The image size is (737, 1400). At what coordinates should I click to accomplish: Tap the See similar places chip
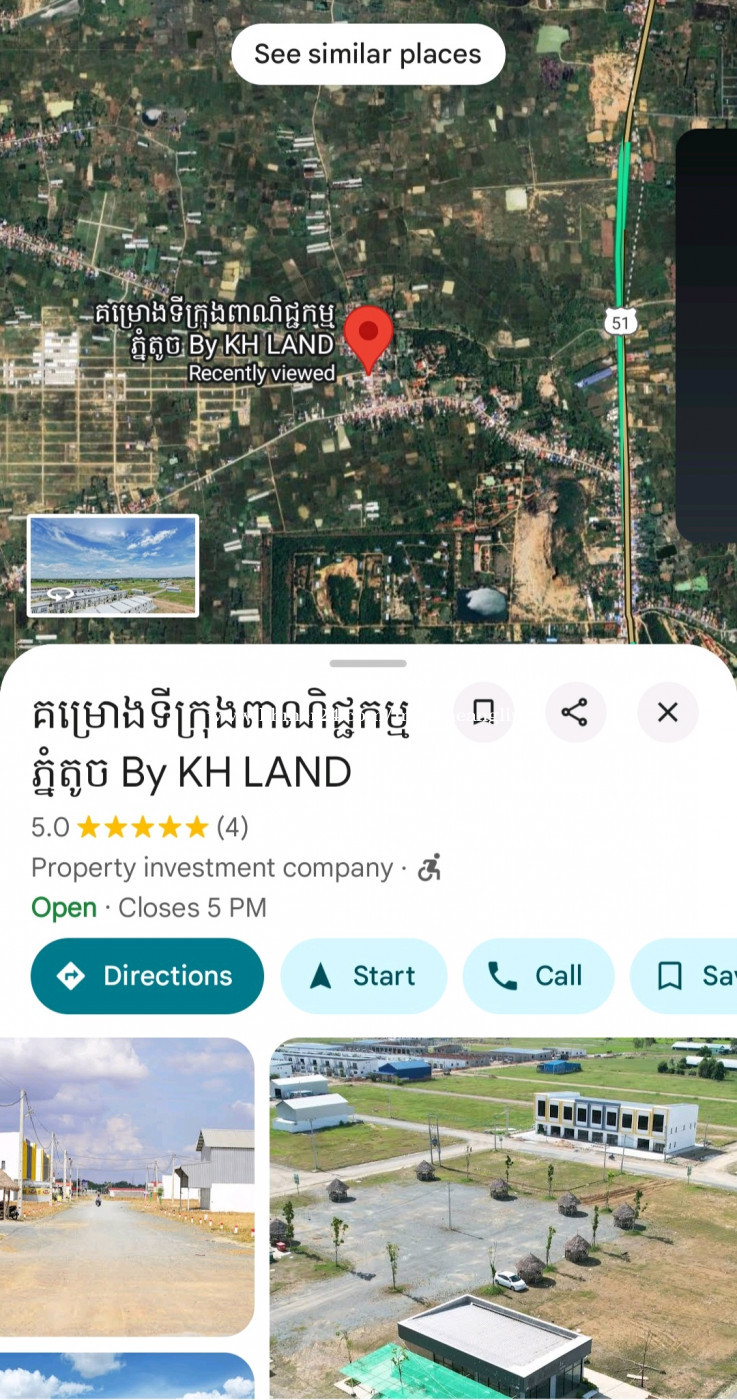tap(368, 54)
